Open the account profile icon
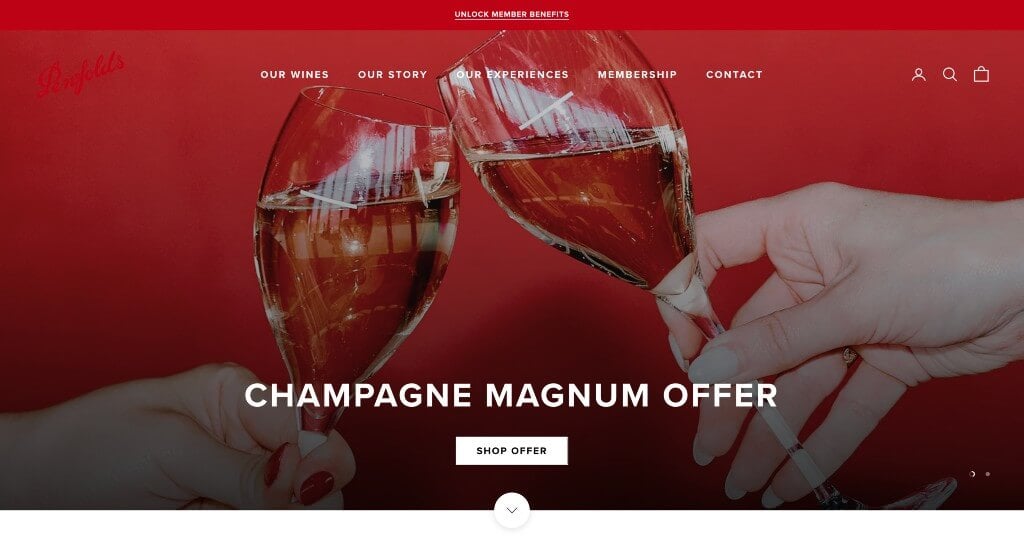1024x552 pixels. point(918,75)
